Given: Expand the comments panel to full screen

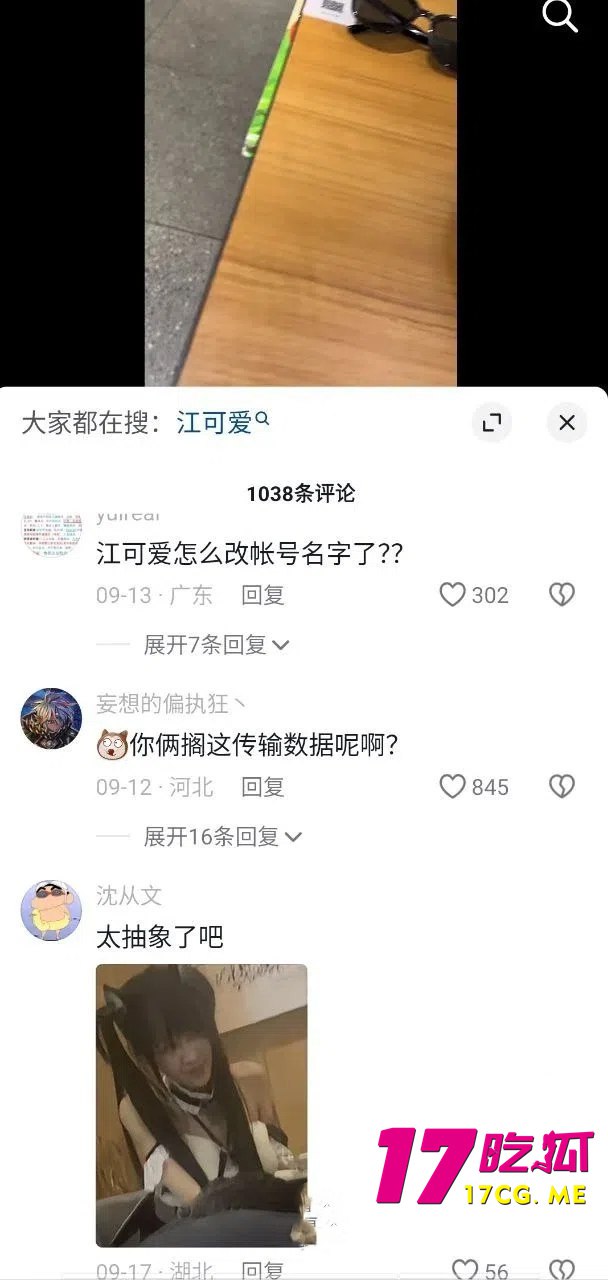Looking at the screenshot, I should pyautogui.click(x=491, y=423).
